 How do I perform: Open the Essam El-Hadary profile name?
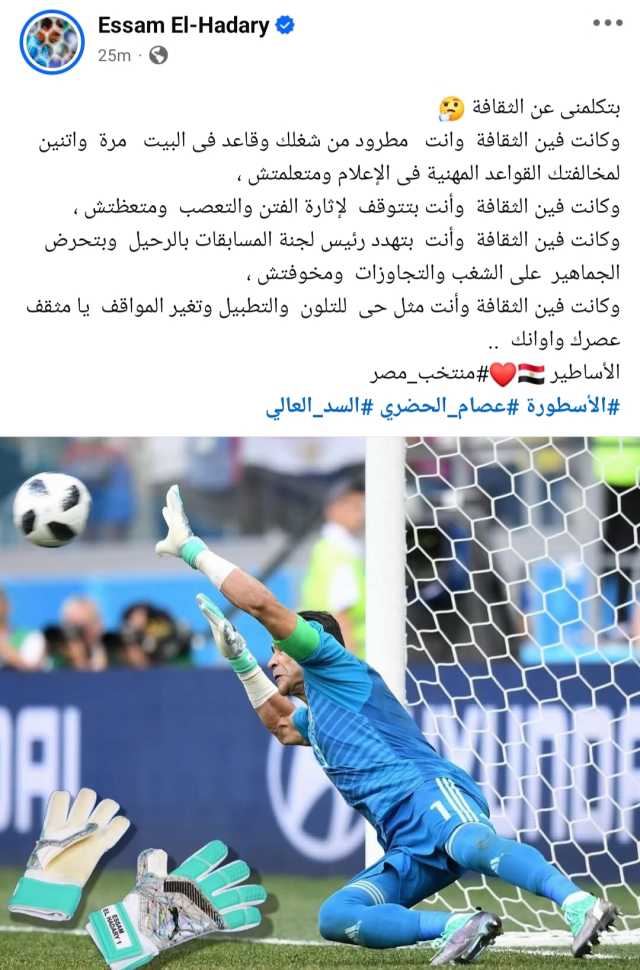tap(184, 25)
